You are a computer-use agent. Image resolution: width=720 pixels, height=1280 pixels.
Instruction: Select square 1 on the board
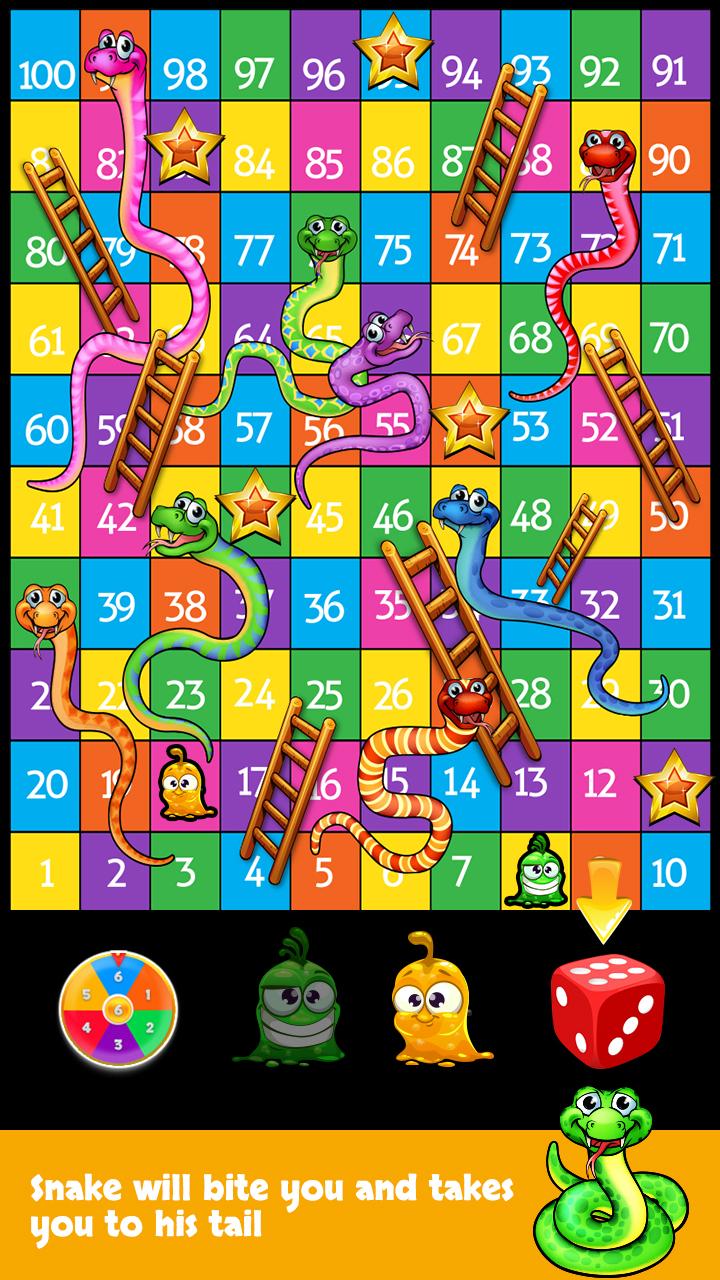coord(47,872)
